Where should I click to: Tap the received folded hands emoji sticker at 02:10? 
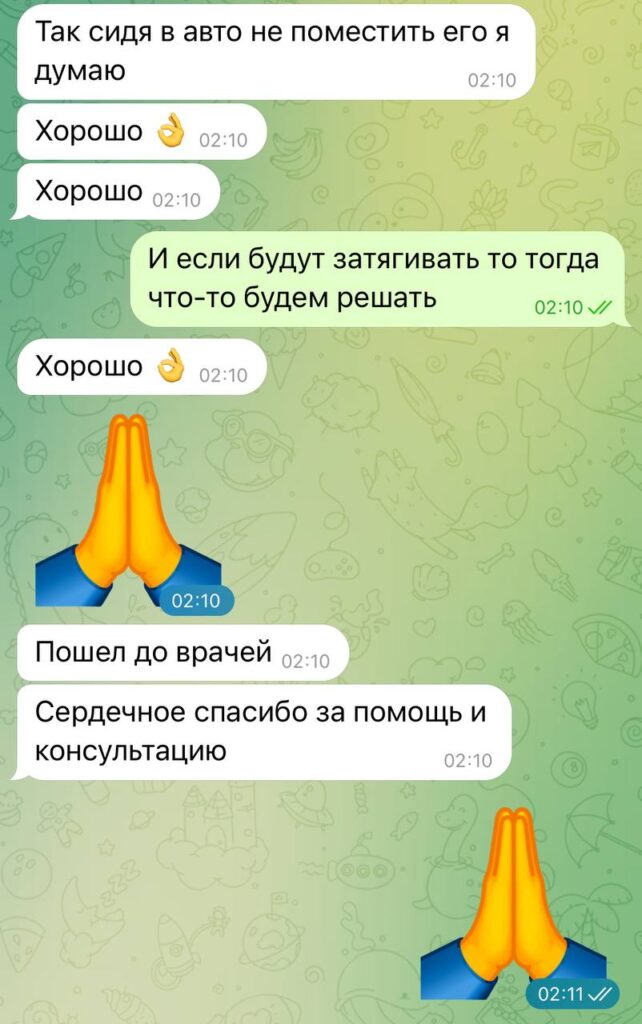[x=127, y=510]
